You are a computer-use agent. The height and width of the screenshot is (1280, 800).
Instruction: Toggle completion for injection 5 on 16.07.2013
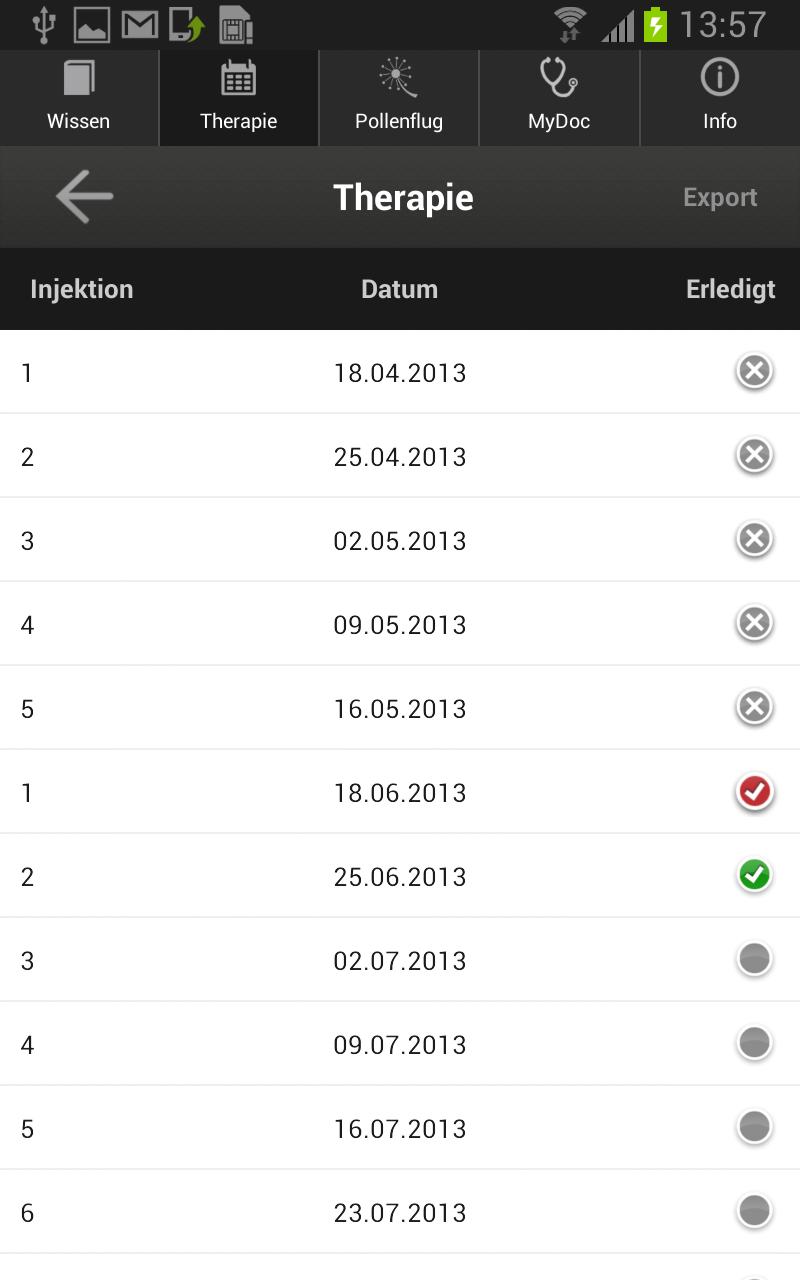[753, 1126]
